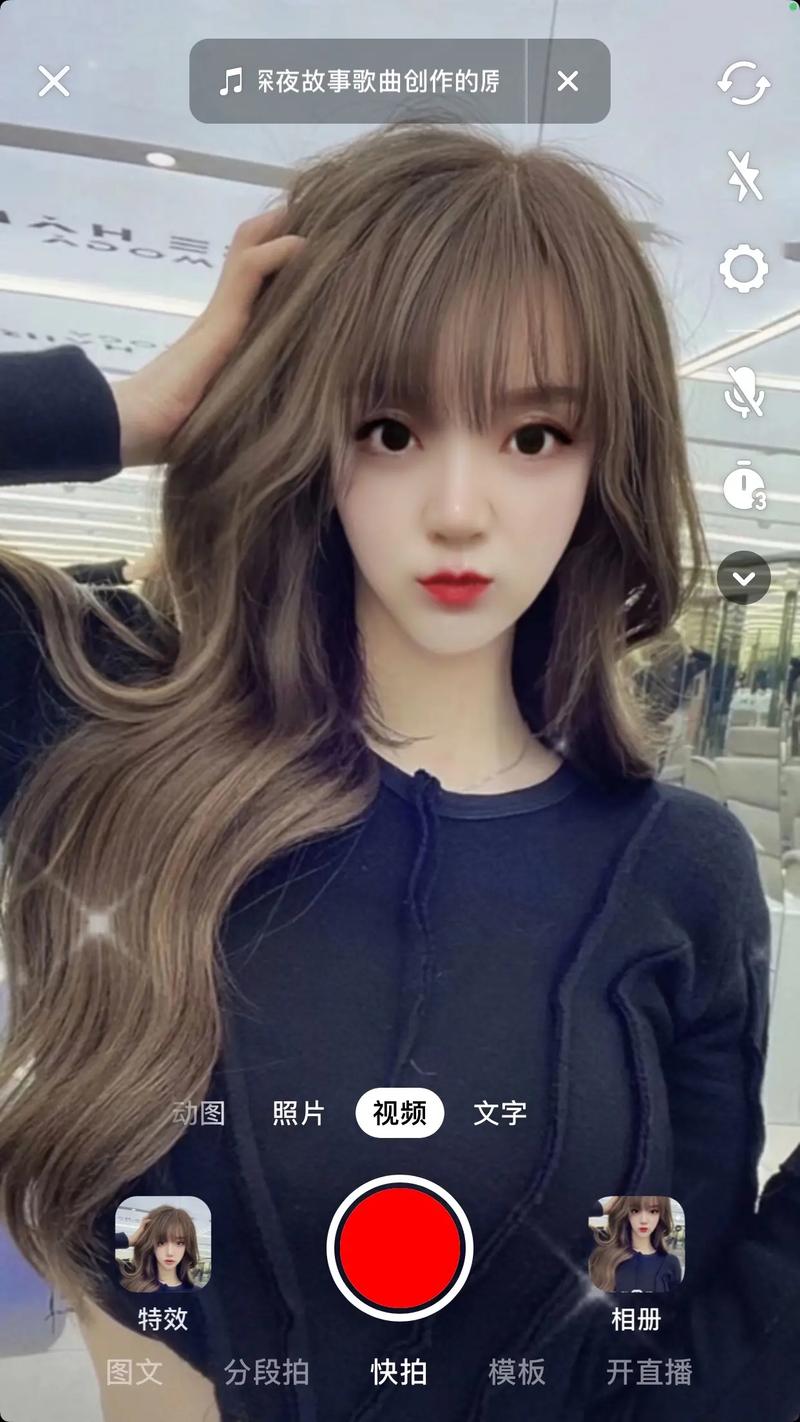Flip the camera
Screen dimensions: 800x1422
[x=744, y=82]
